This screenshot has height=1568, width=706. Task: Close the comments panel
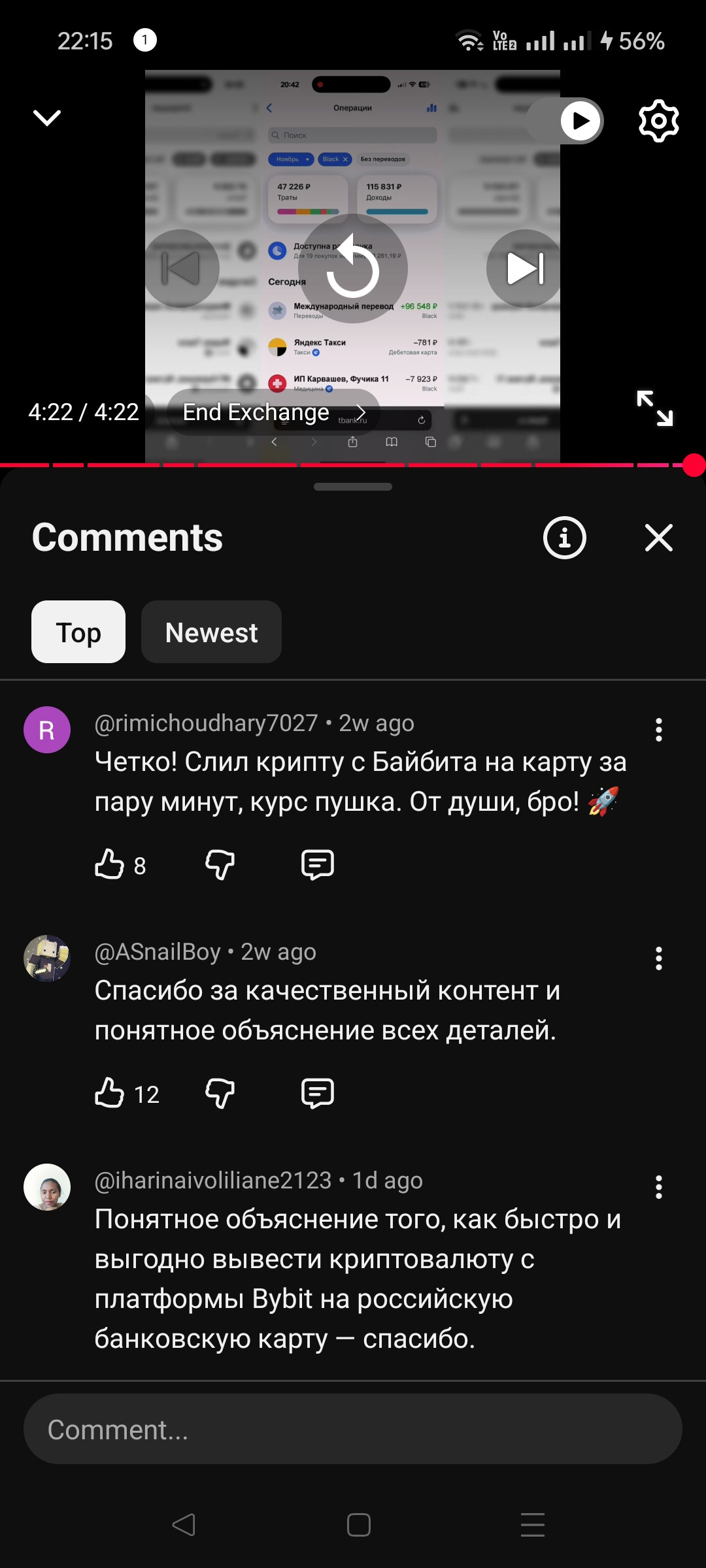[659, 538]
